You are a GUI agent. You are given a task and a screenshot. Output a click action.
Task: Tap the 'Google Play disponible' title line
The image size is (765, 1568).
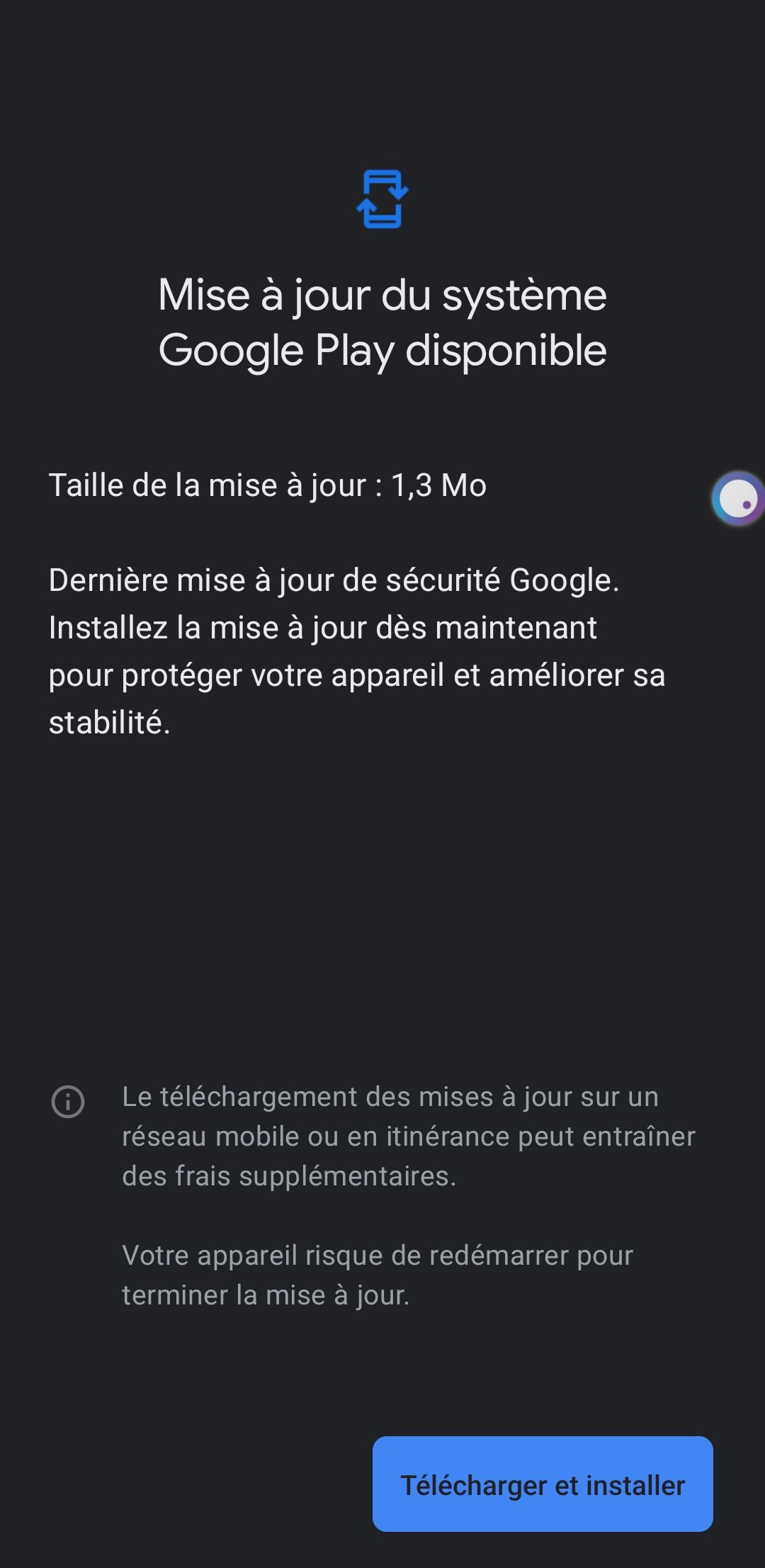[382, 350]
